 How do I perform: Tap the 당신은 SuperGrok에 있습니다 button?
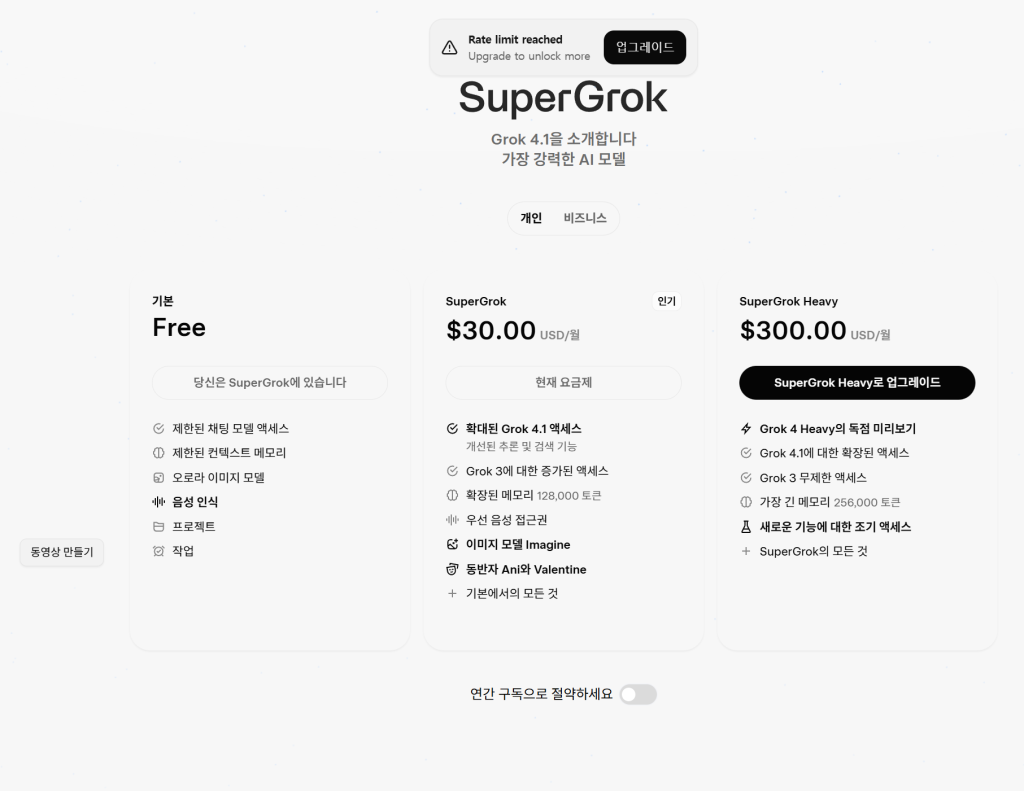(x=269, y=382)
